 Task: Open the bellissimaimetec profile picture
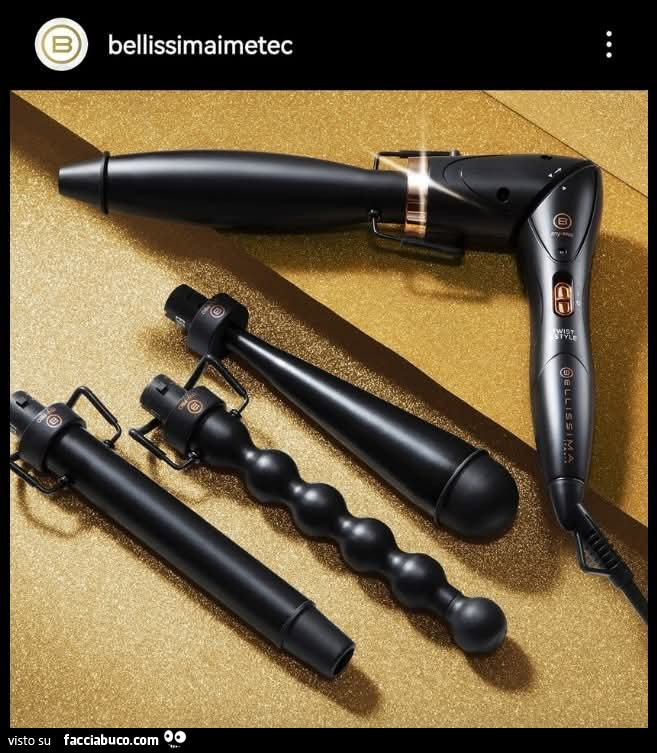tap(61, 45)
